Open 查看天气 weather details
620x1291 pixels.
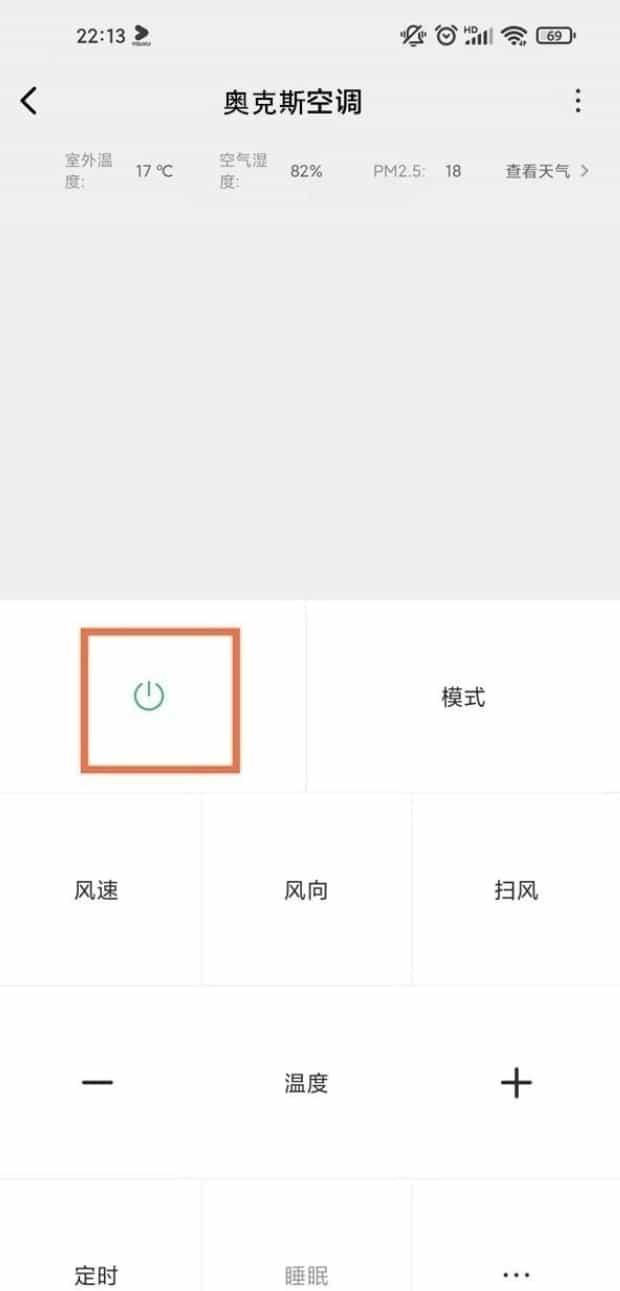pos(546,171)
